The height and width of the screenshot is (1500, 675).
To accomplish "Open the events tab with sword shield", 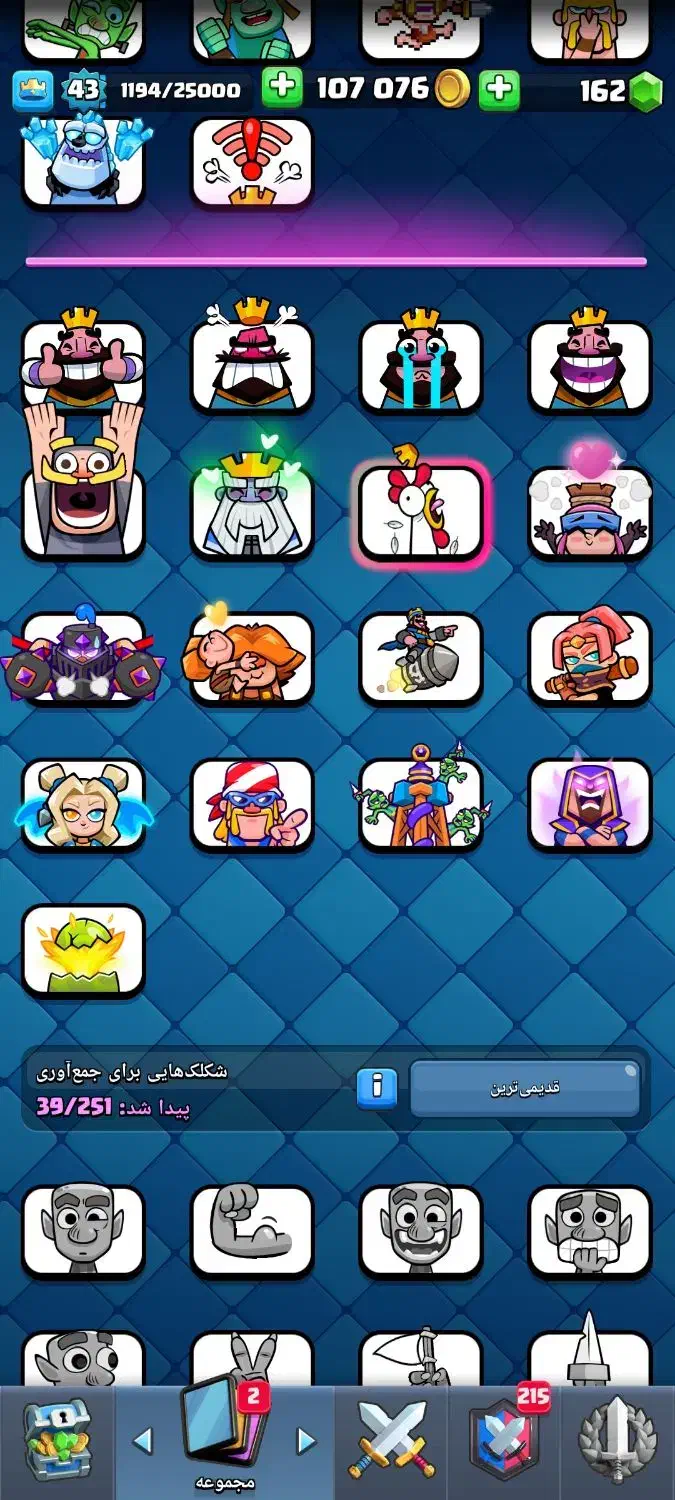I will tap(617, 1440).
